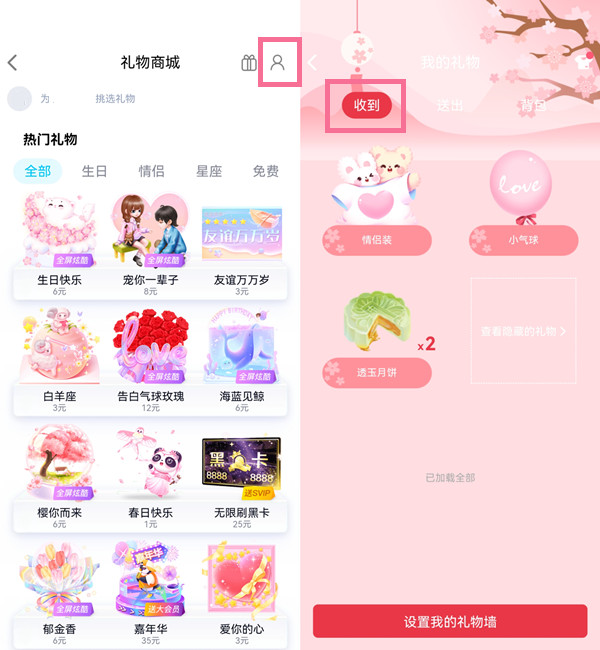Select the 全部 category tab
Viewport: 600px width, 650px height.
[38, 171]
